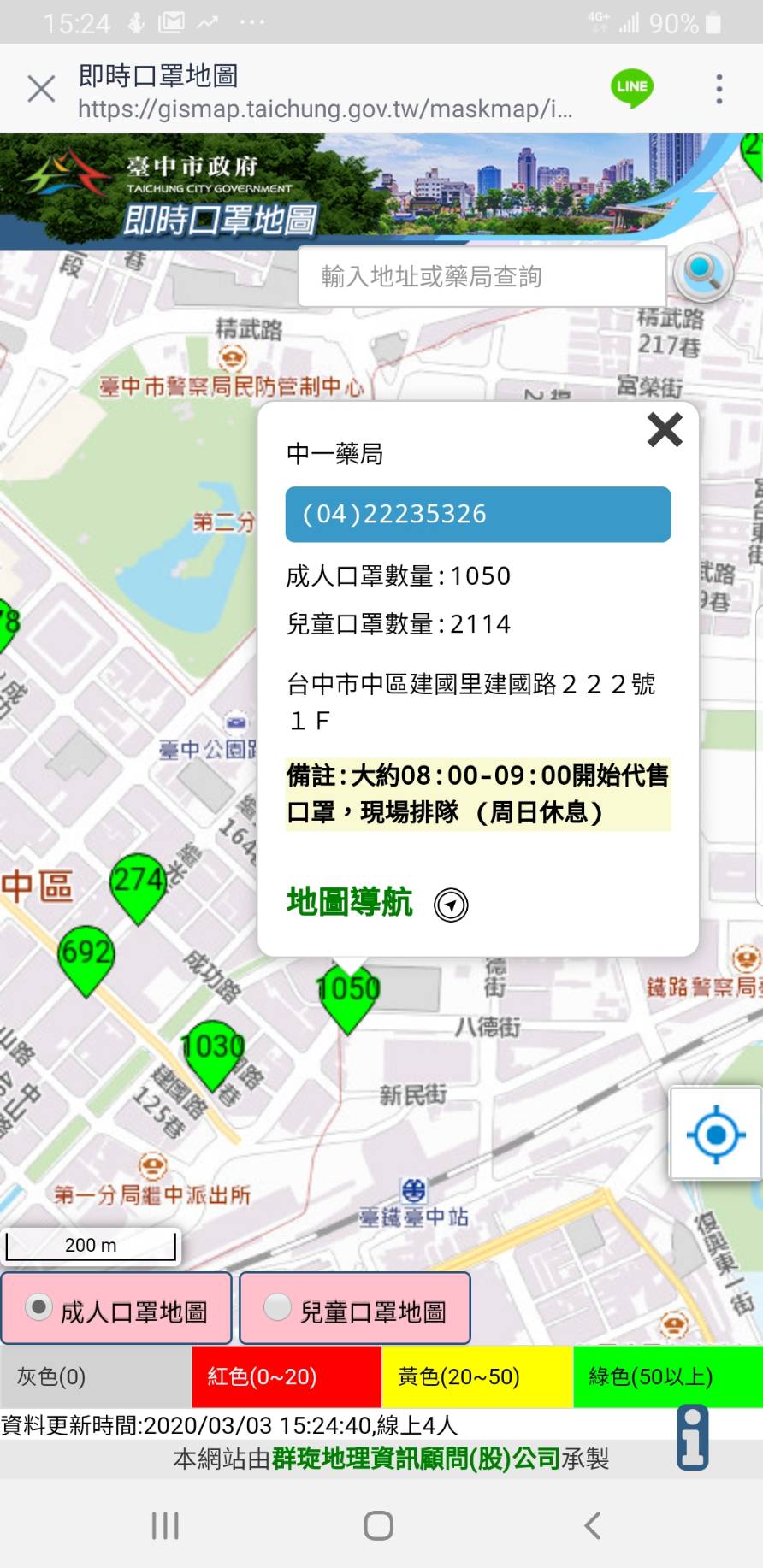
Task: Center the map on my location
Action: [x=715, y=1135]
